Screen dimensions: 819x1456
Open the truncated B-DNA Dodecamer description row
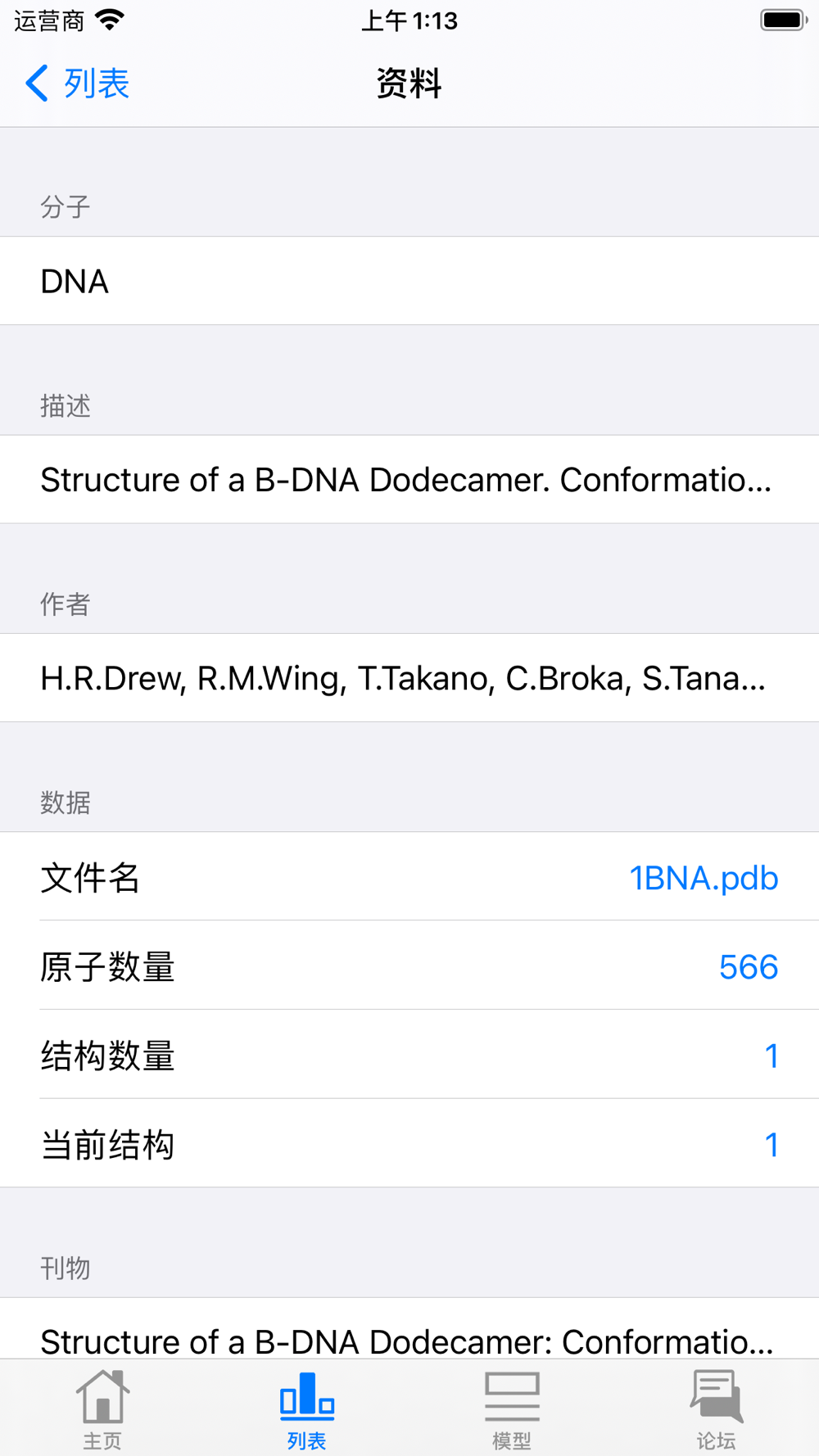409,479
